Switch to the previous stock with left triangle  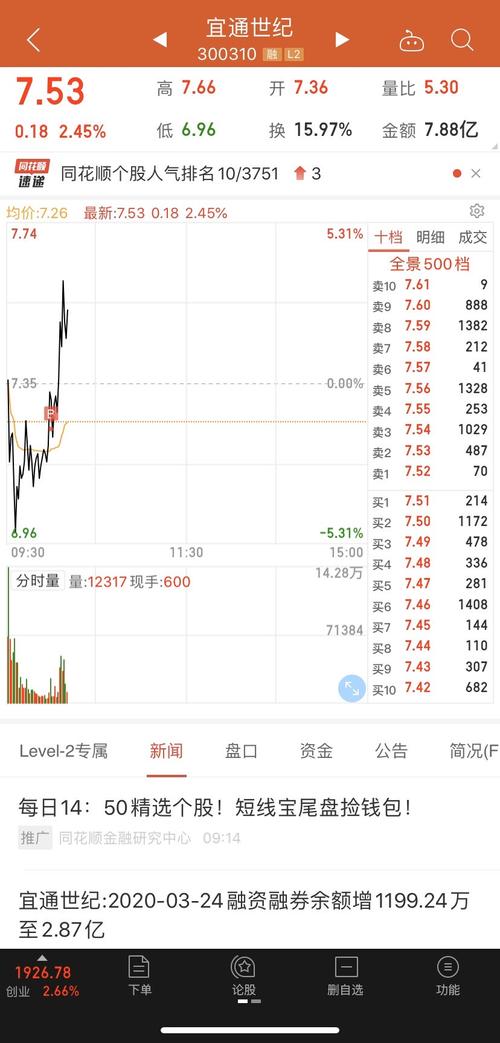(160, 40)
